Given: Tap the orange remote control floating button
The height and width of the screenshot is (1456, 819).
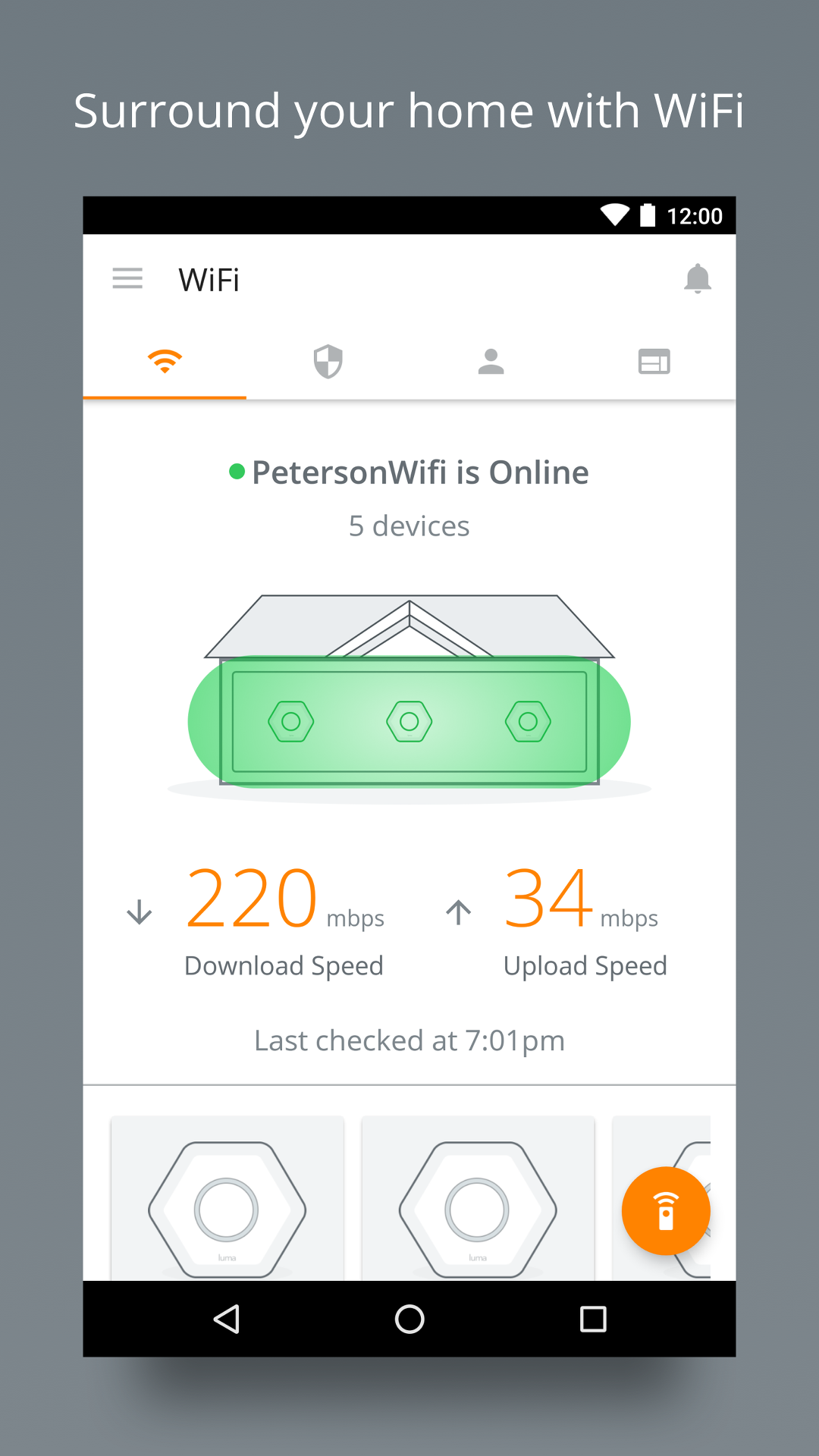Looking at the screenshot, I should (665, 1211).
